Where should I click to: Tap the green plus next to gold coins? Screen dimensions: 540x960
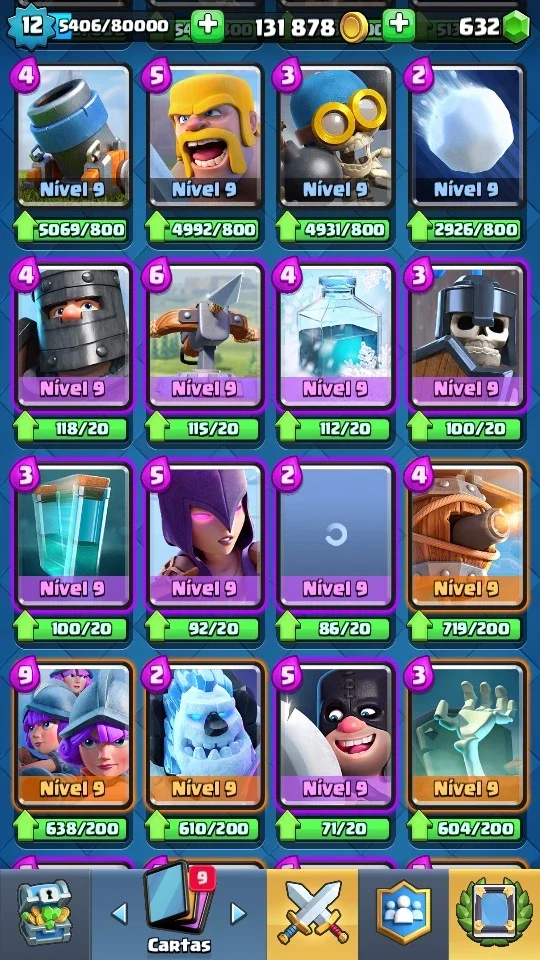[x=399, y=25]
